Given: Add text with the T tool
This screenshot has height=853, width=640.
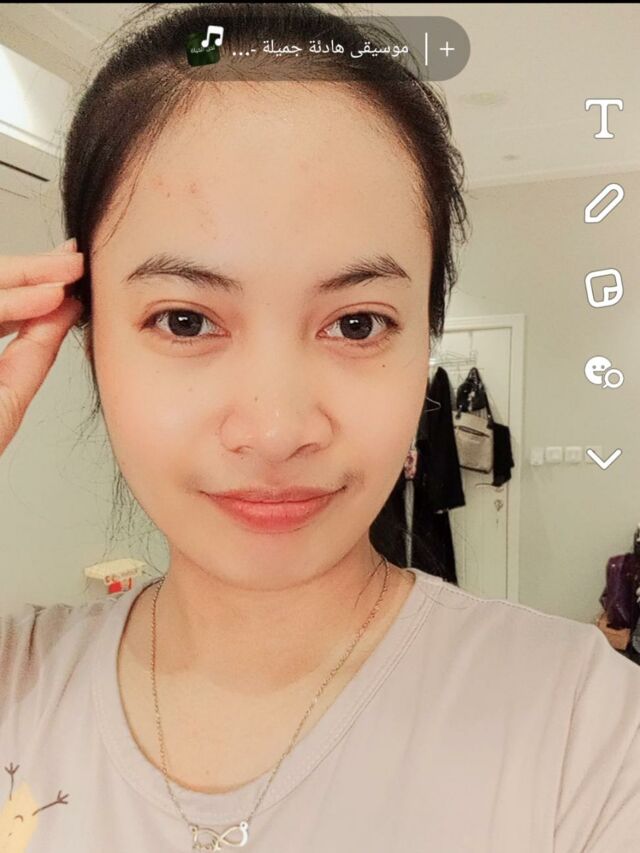Looking at the screenshot, I should pyautogui.click(x=603, y=118).
